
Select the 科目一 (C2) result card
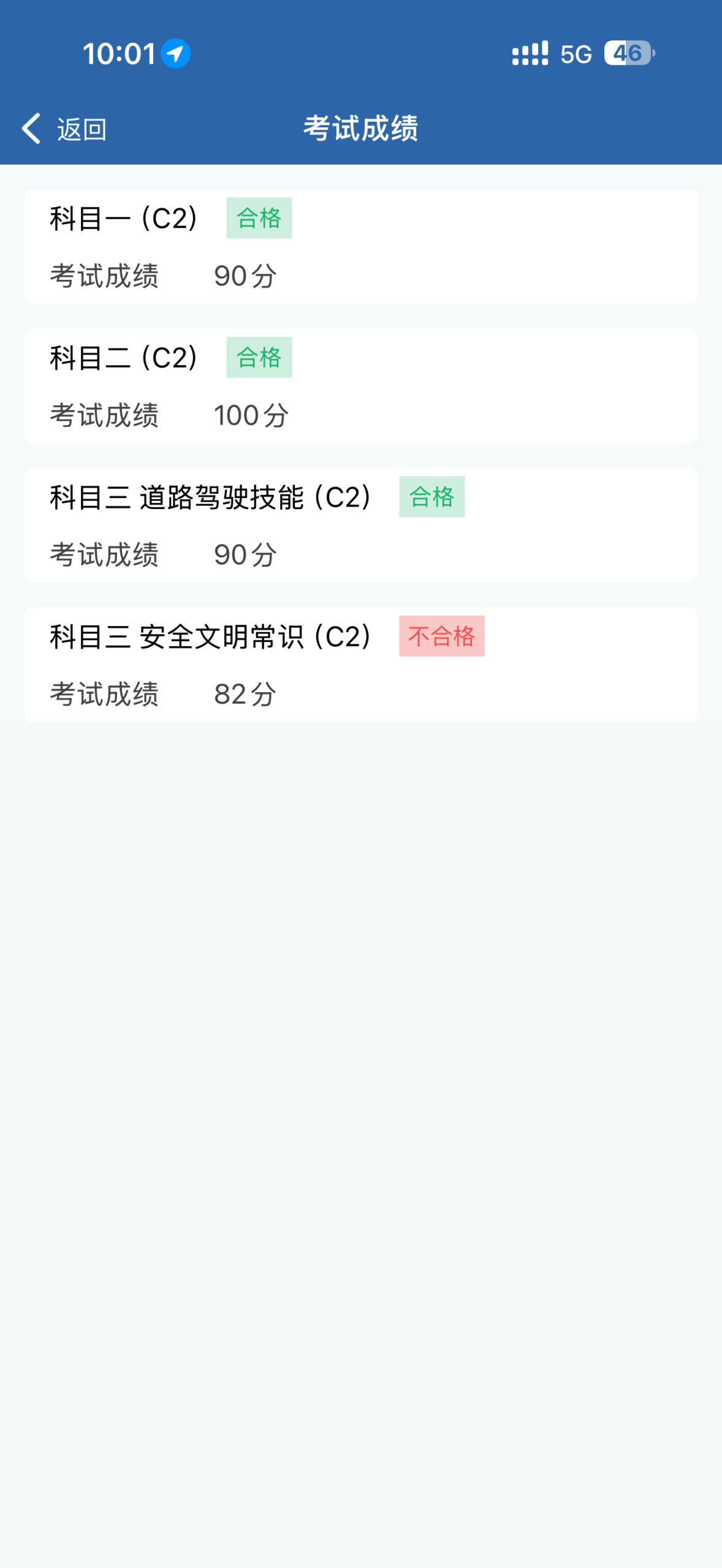360,245
